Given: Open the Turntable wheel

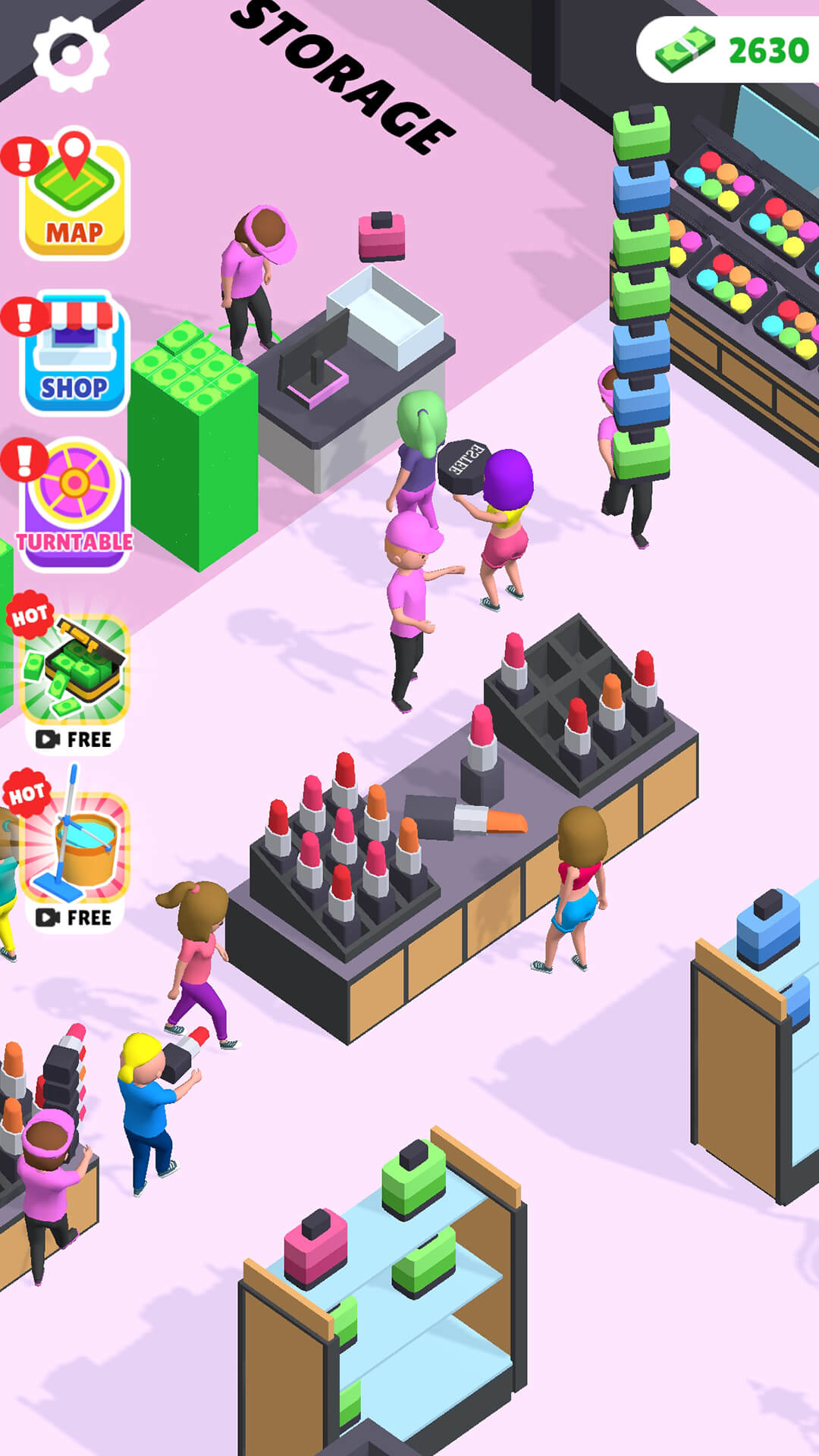Looking at the screenshot, I should 74,504.
